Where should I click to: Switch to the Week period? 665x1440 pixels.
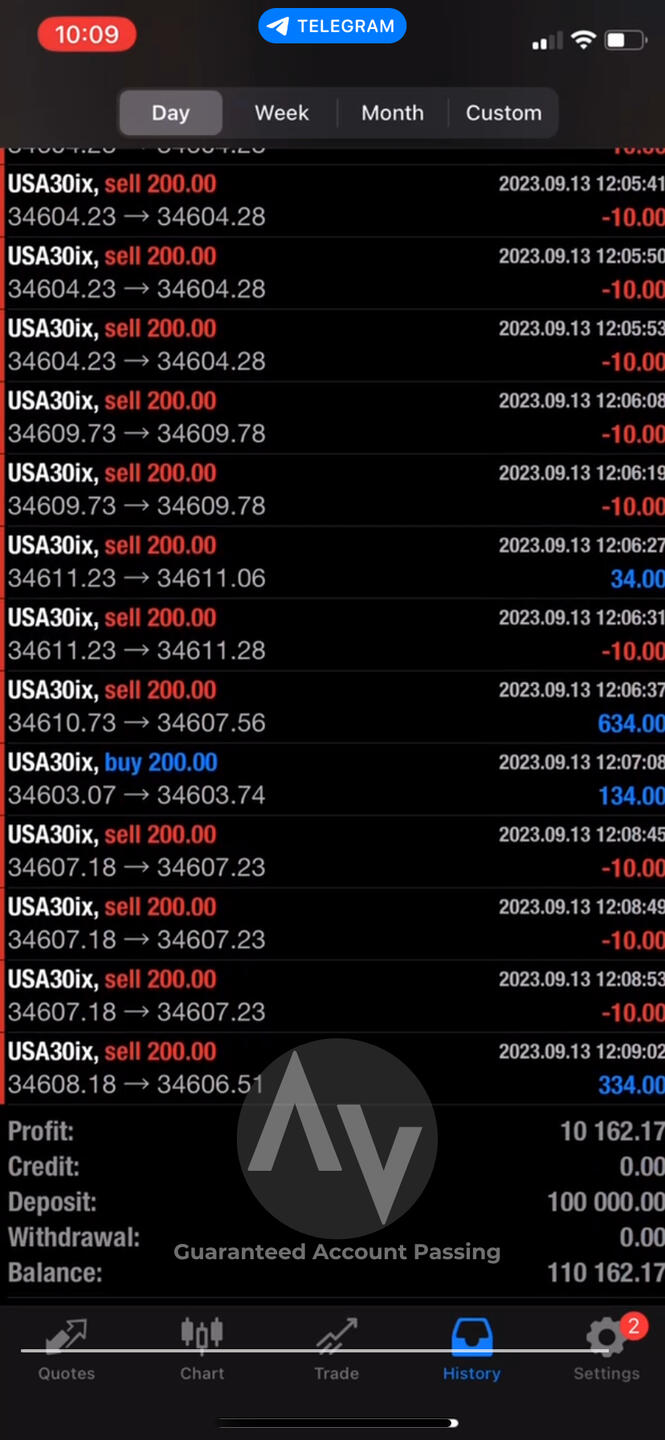point(281,113)
